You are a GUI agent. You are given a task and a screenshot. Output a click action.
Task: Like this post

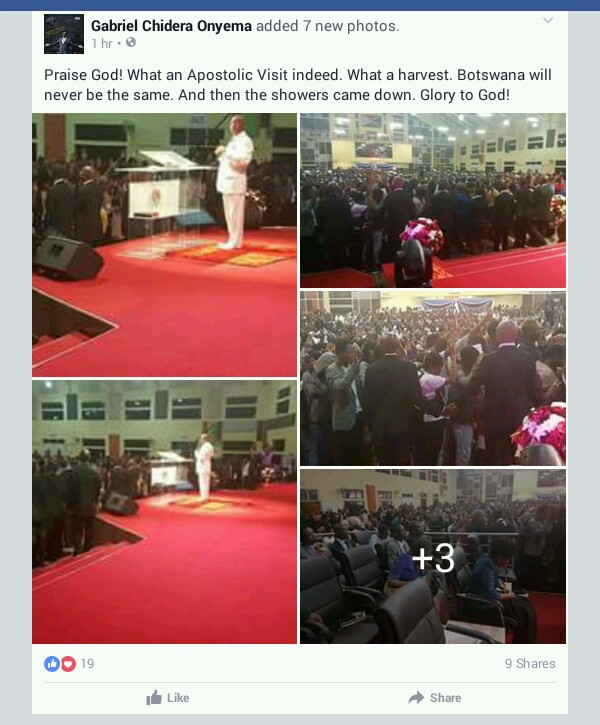tap(167, 698)
